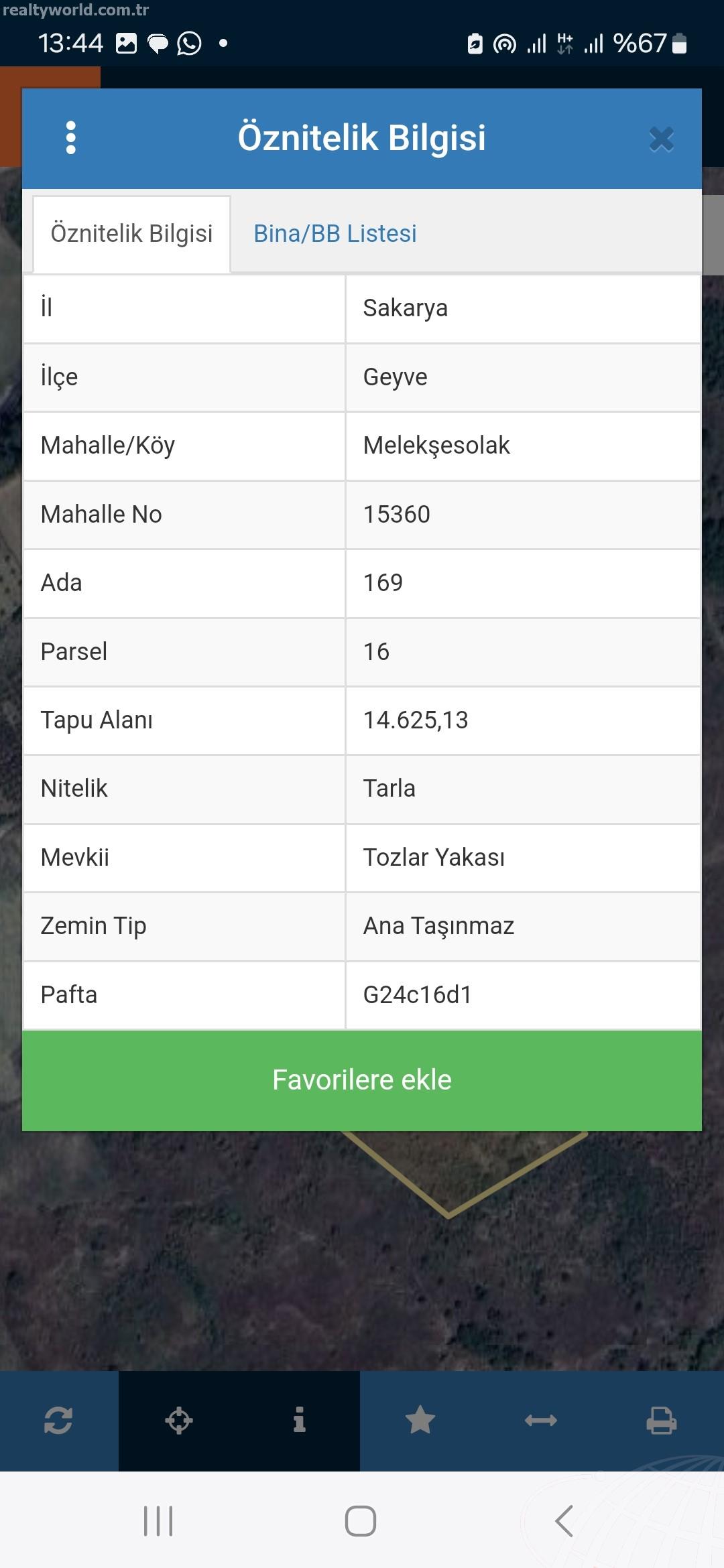
Task: Tap the Favorilere ekle button
Action: click(362, 1080)
